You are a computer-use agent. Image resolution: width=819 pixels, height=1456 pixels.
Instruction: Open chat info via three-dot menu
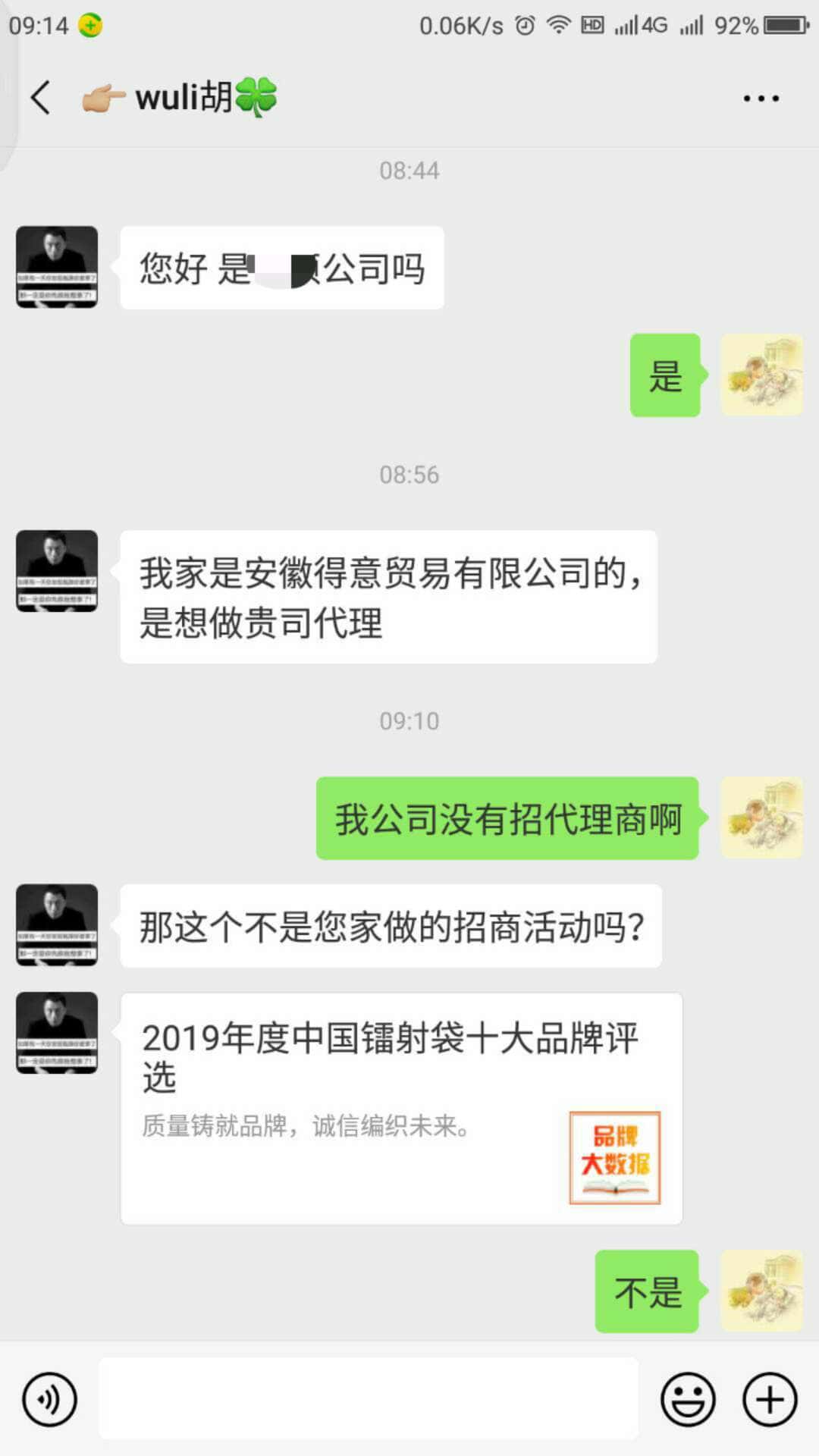pos(761,99)
